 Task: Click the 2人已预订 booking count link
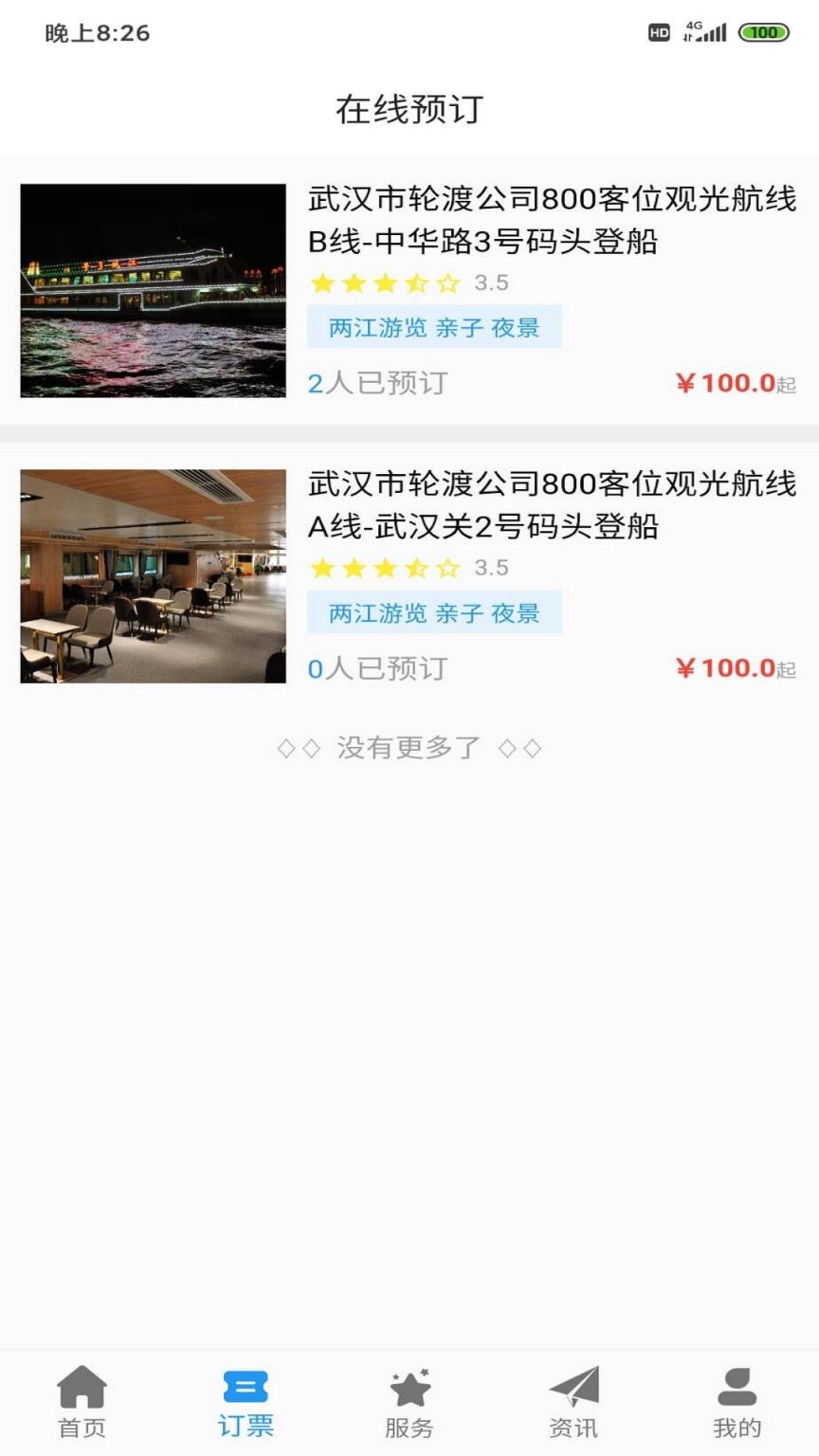[x=377, y=384]
